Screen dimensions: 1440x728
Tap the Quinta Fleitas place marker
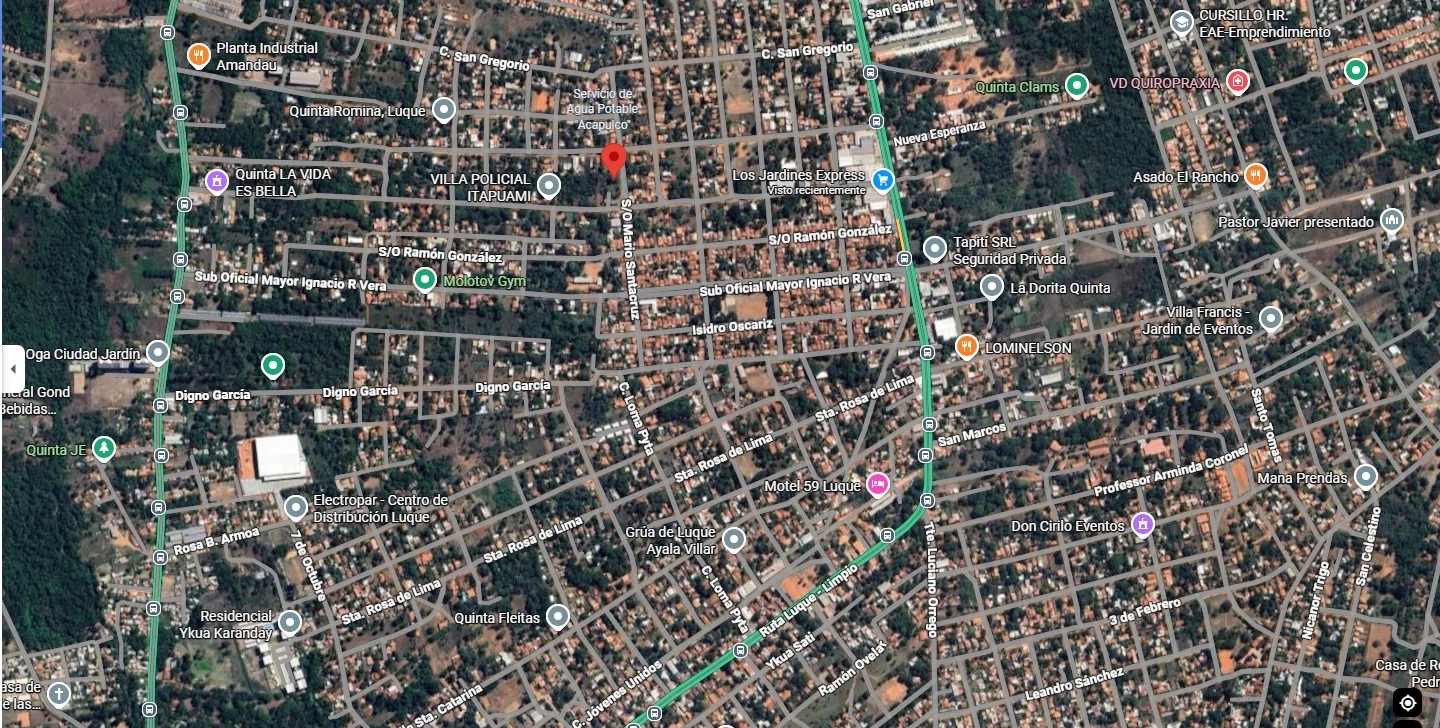[x=558, y=617]
